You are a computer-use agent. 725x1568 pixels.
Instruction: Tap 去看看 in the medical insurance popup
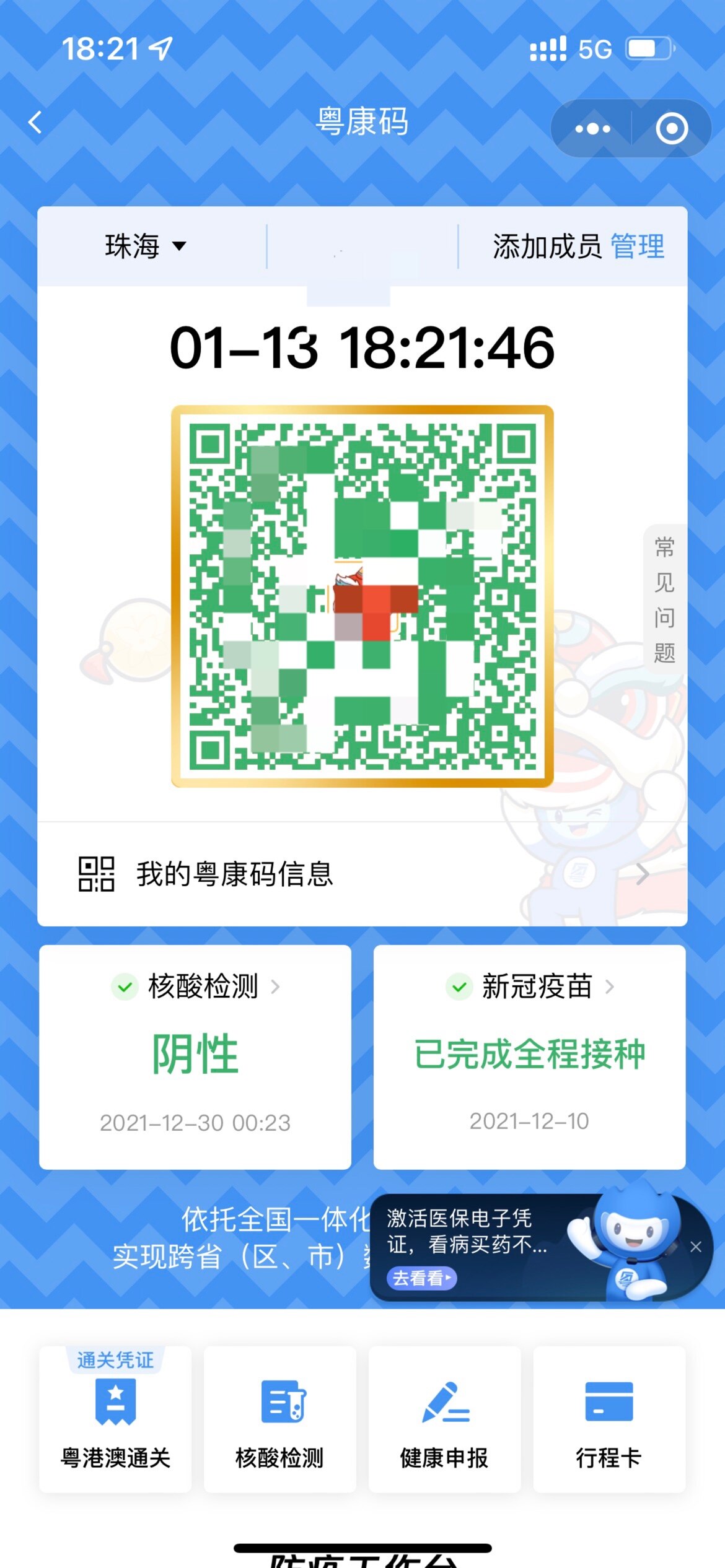point(421,1278)
